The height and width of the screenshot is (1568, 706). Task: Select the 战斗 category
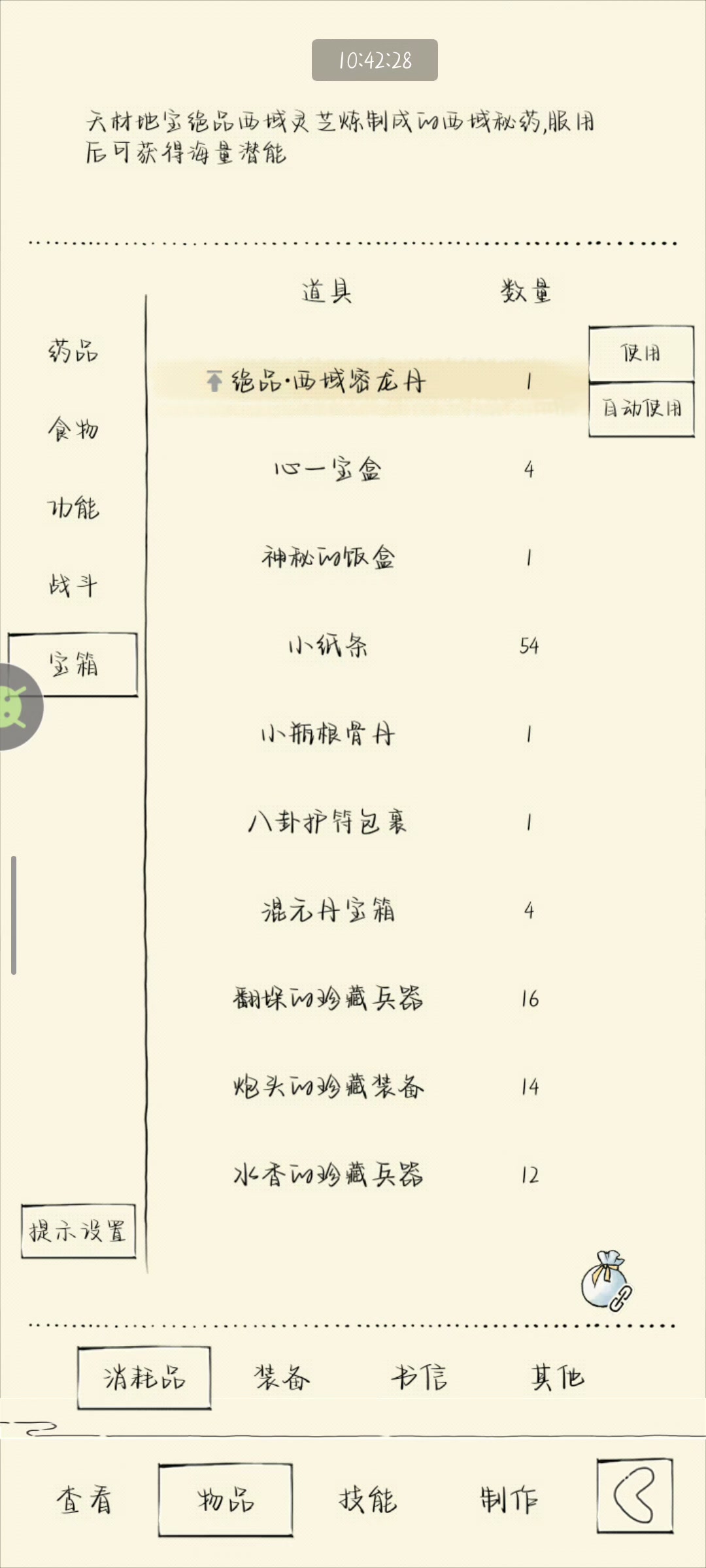[73, 585]
